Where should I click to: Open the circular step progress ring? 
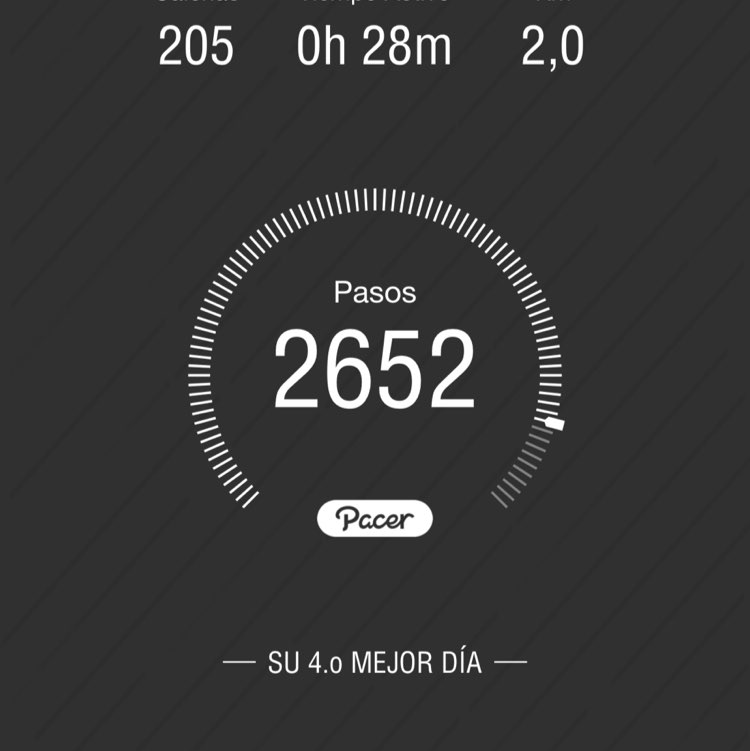[373, 370]
